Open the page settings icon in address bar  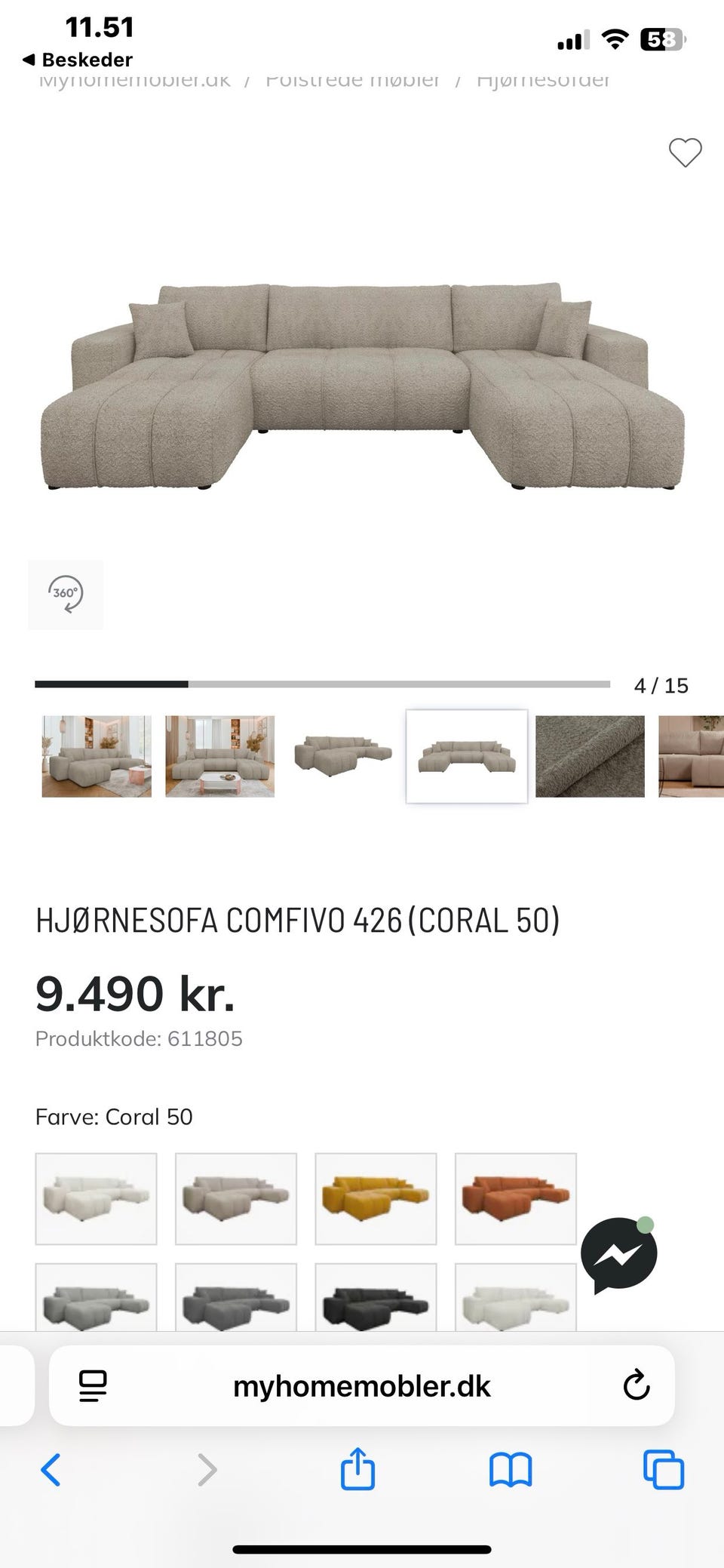pyautogui.click(x=92, y=1385)
